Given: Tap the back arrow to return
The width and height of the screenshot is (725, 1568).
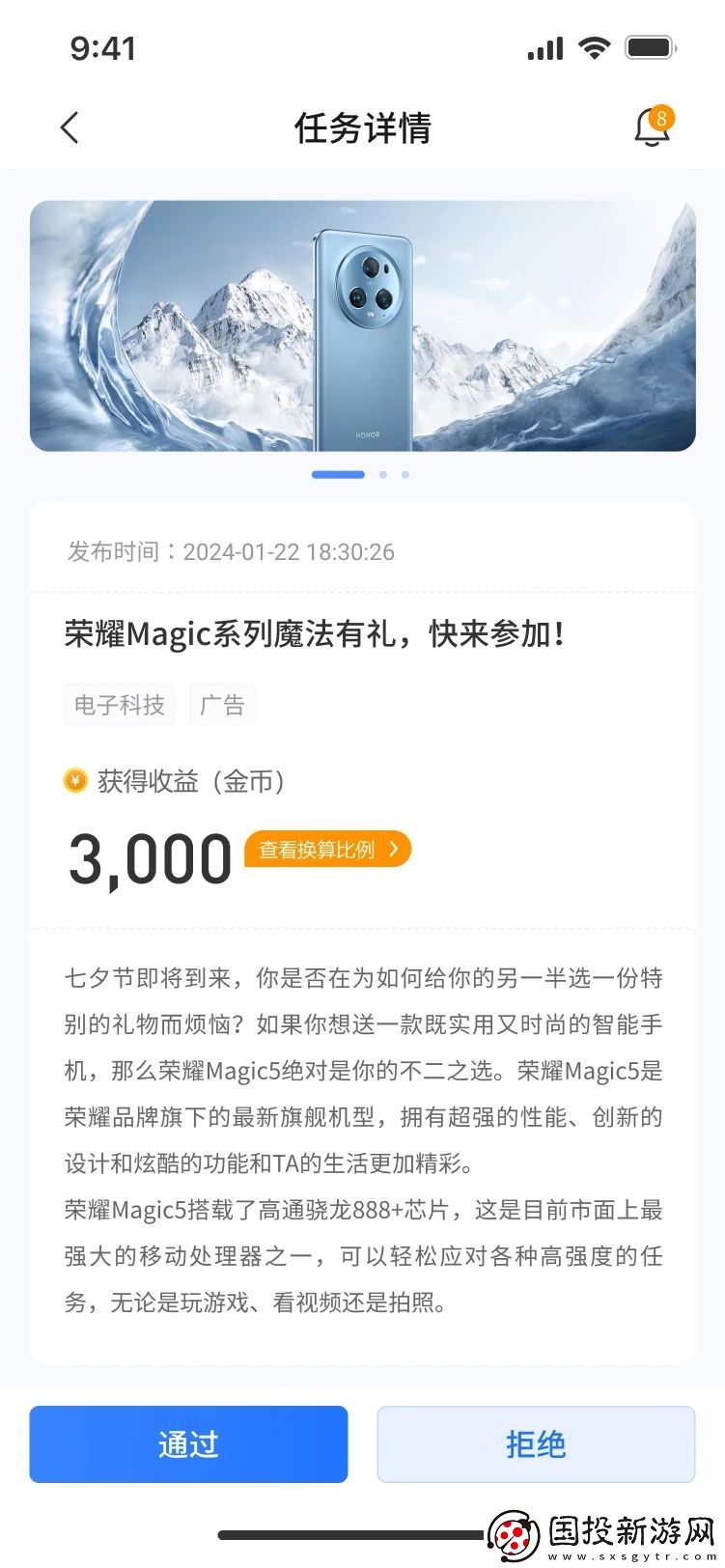Looking at the screenshot, I should 70,126.
